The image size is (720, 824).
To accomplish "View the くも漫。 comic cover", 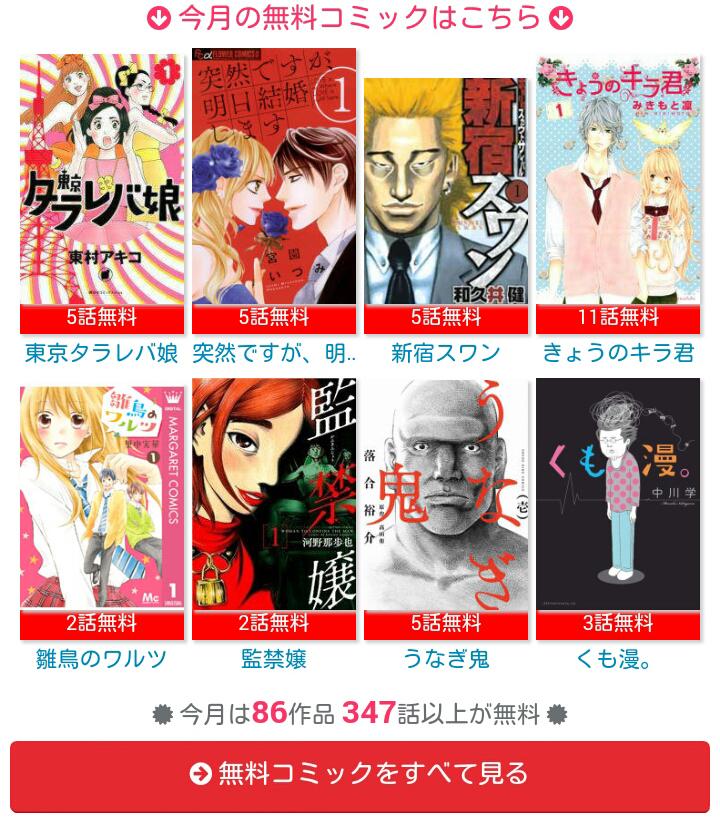I will (x=618, y=494).
